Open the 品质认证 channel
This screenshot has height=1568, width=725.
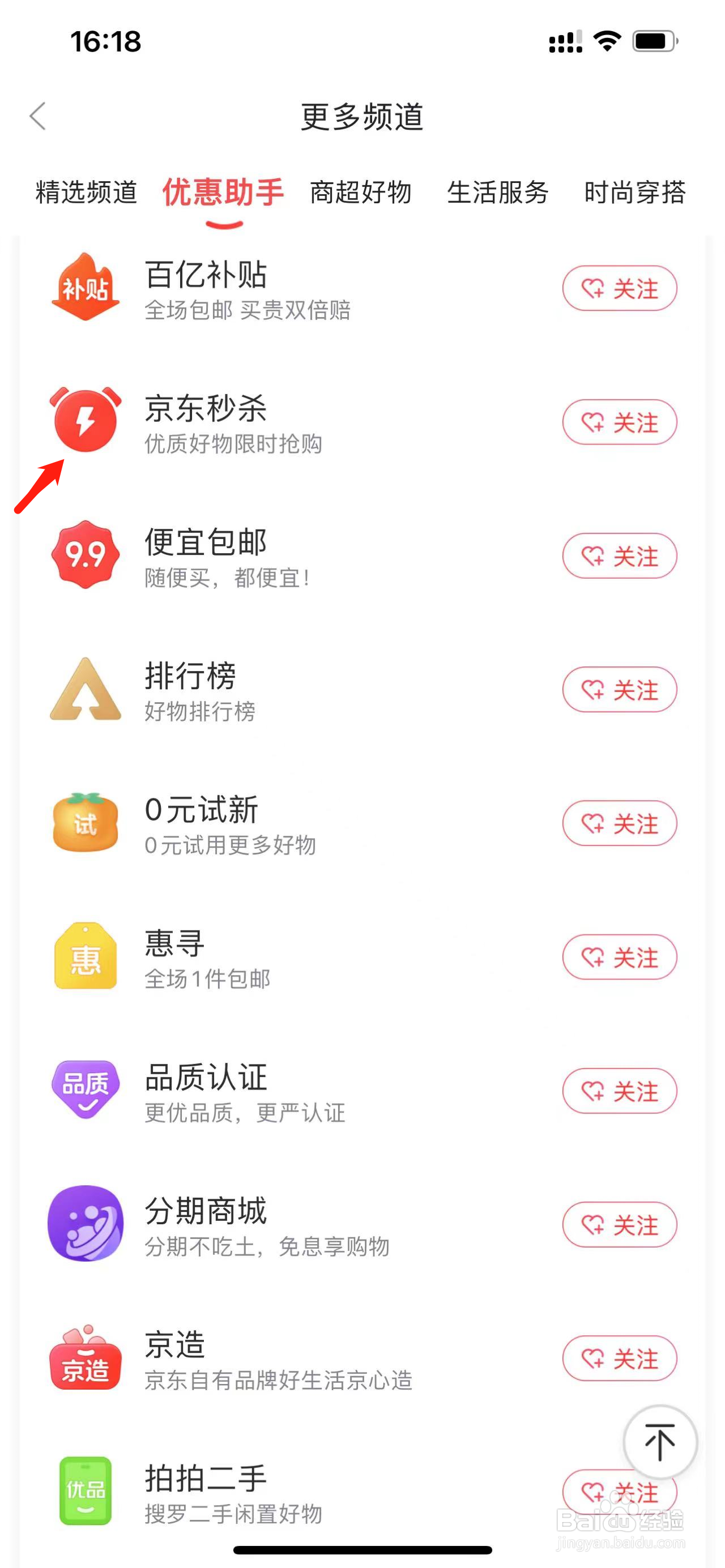(362, 1091)
